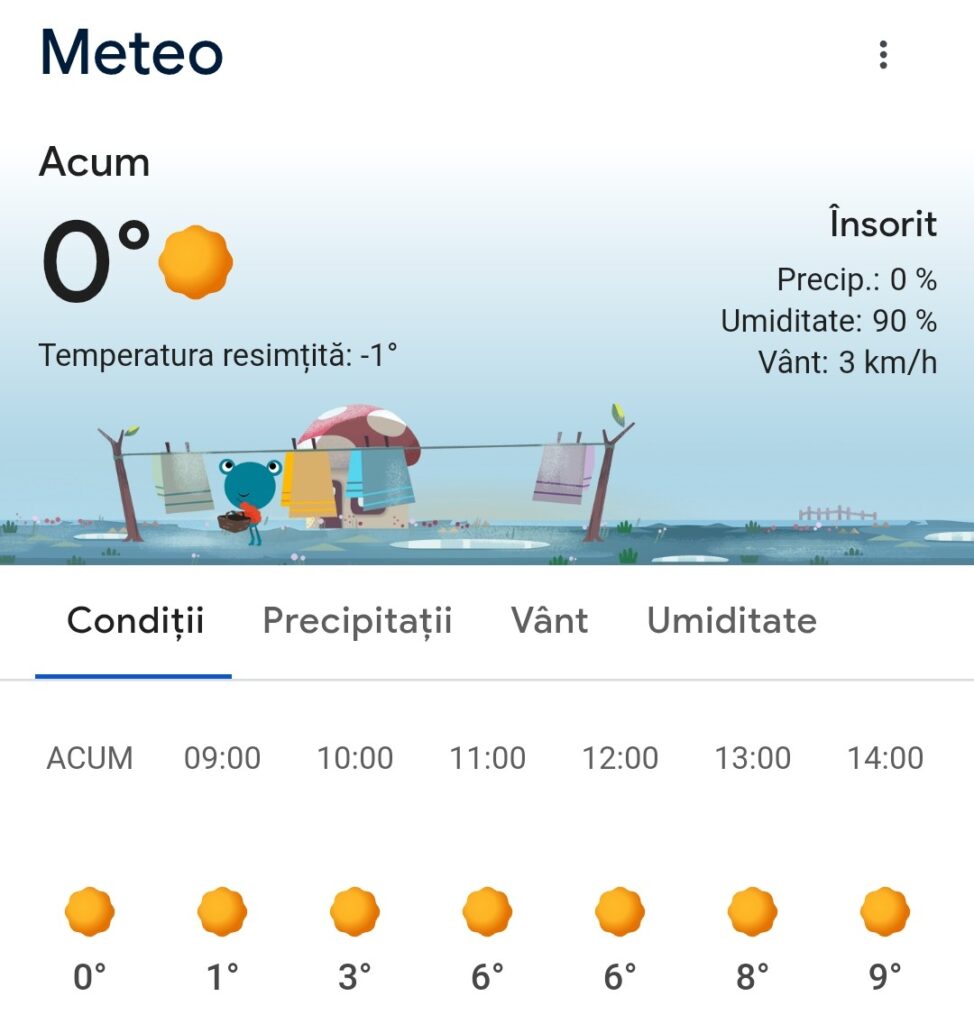Click the sunny icon next to 0°

click(198, 260)
